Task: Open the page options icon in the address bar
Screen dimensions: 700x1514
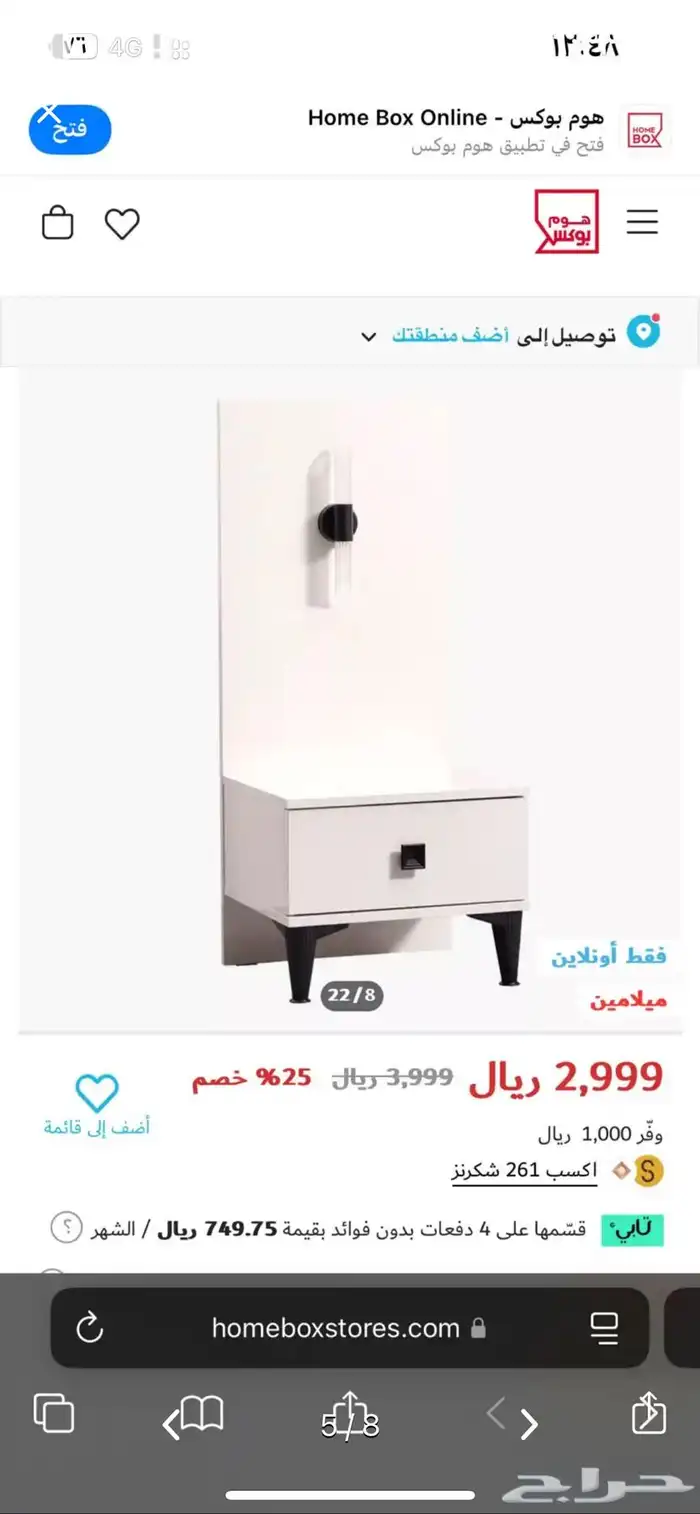Action: pos(604,1328)
